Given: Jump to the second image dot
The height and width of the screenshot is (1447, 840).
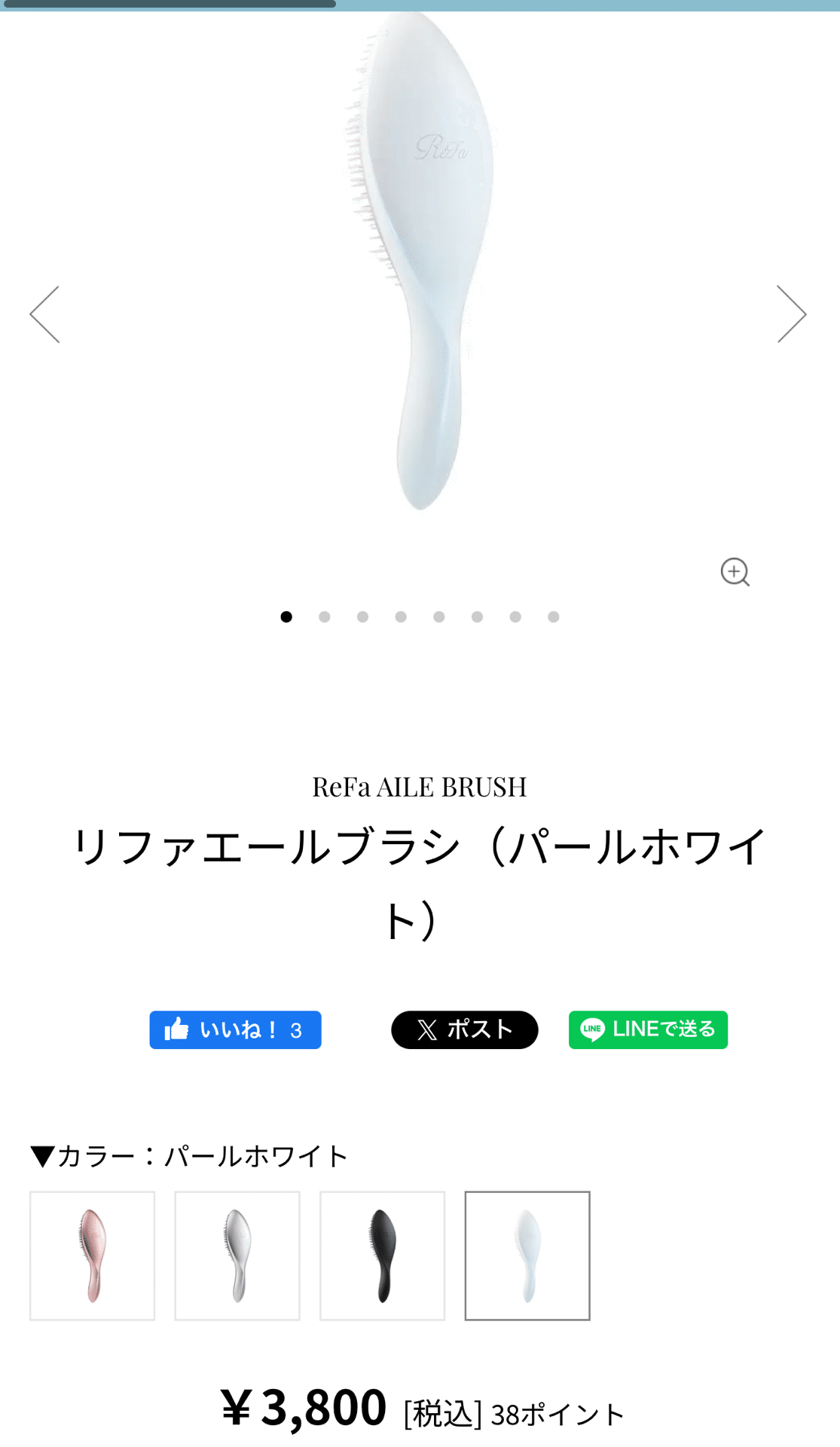Looking at the screenshot, I should [325, 616].
